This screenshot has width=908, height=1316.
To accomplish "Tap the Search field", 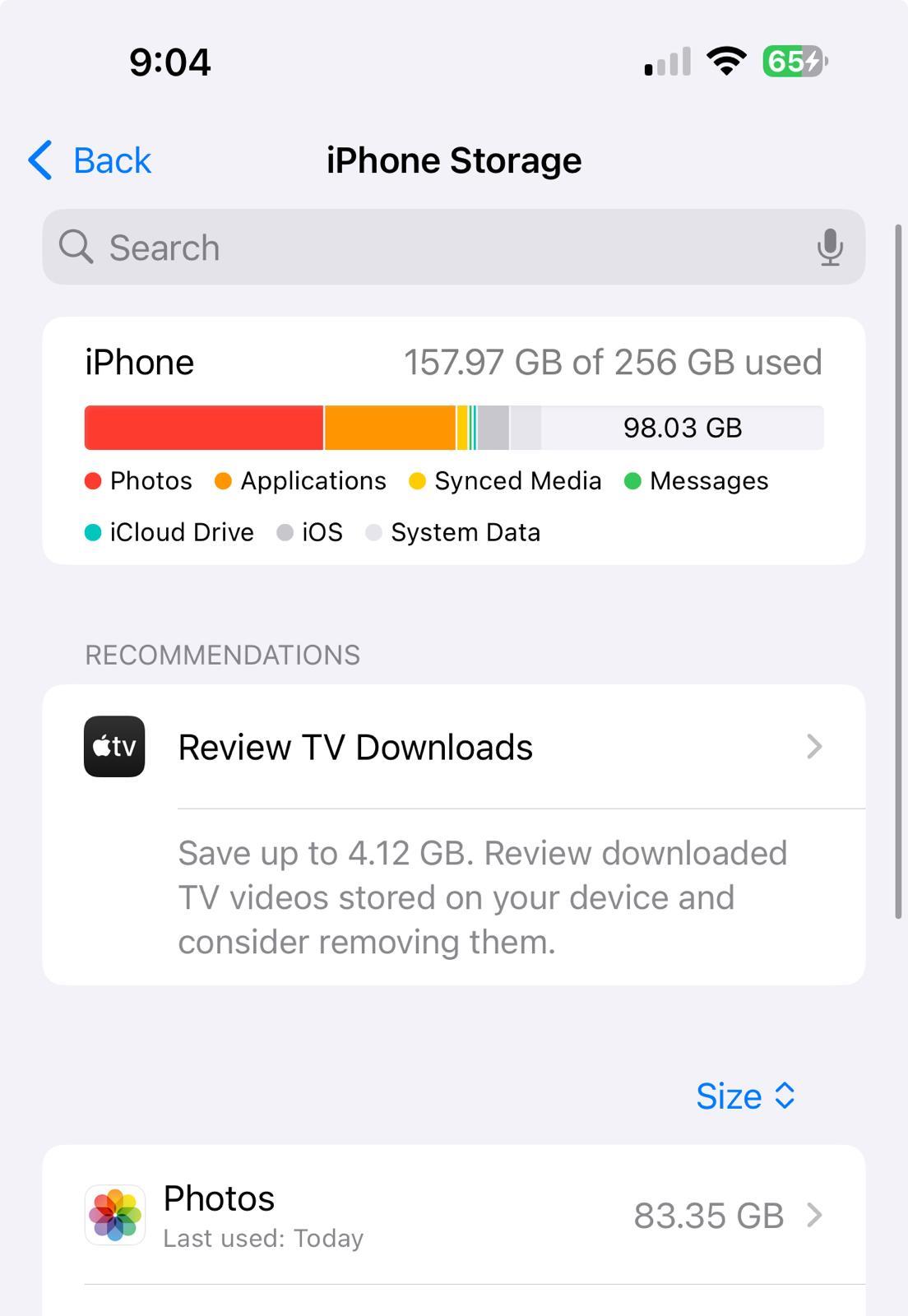I will point(428,248).
